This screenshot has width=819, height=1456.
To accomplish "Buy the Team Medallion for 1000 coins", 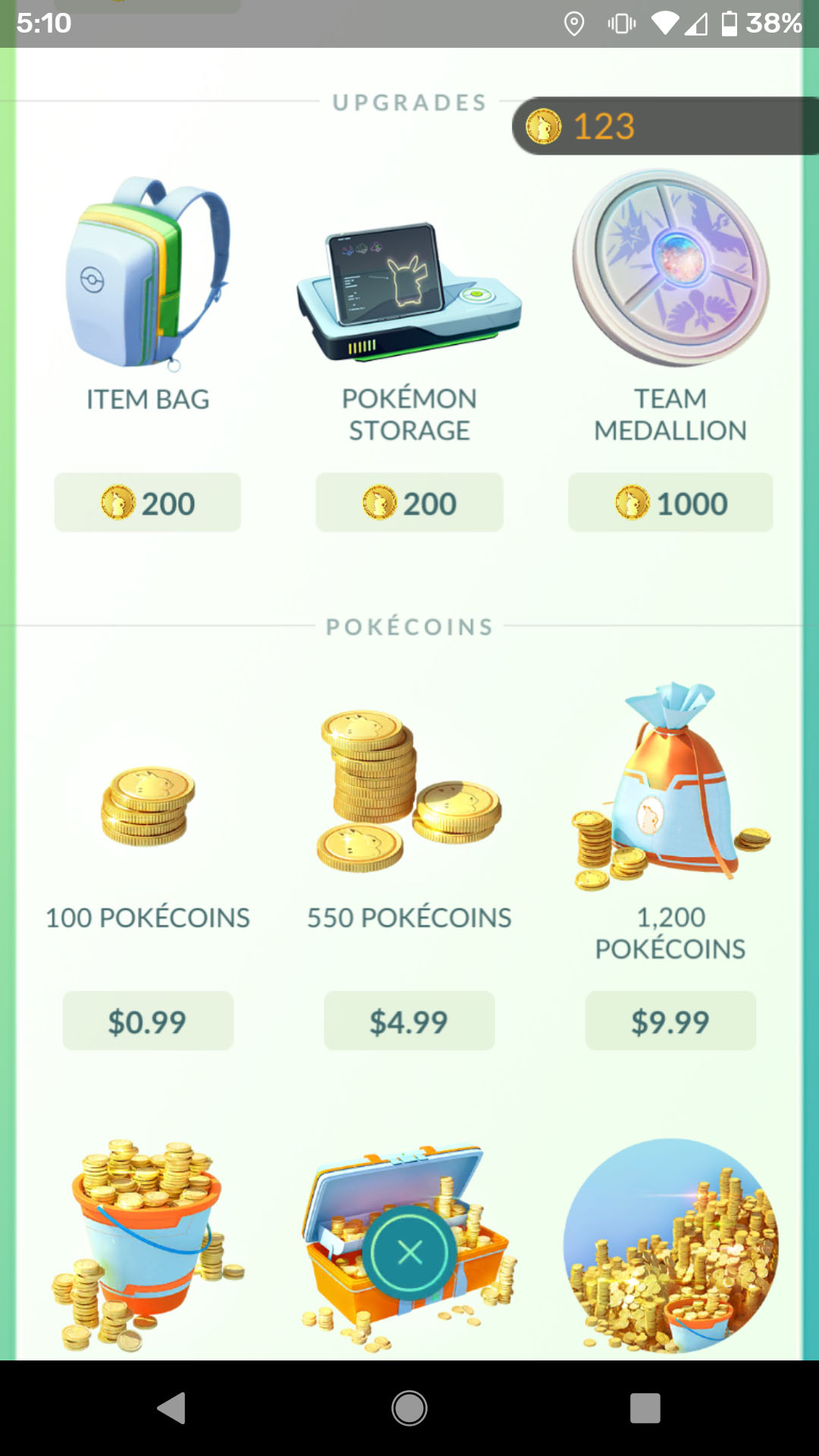I will tap(670, 503).
